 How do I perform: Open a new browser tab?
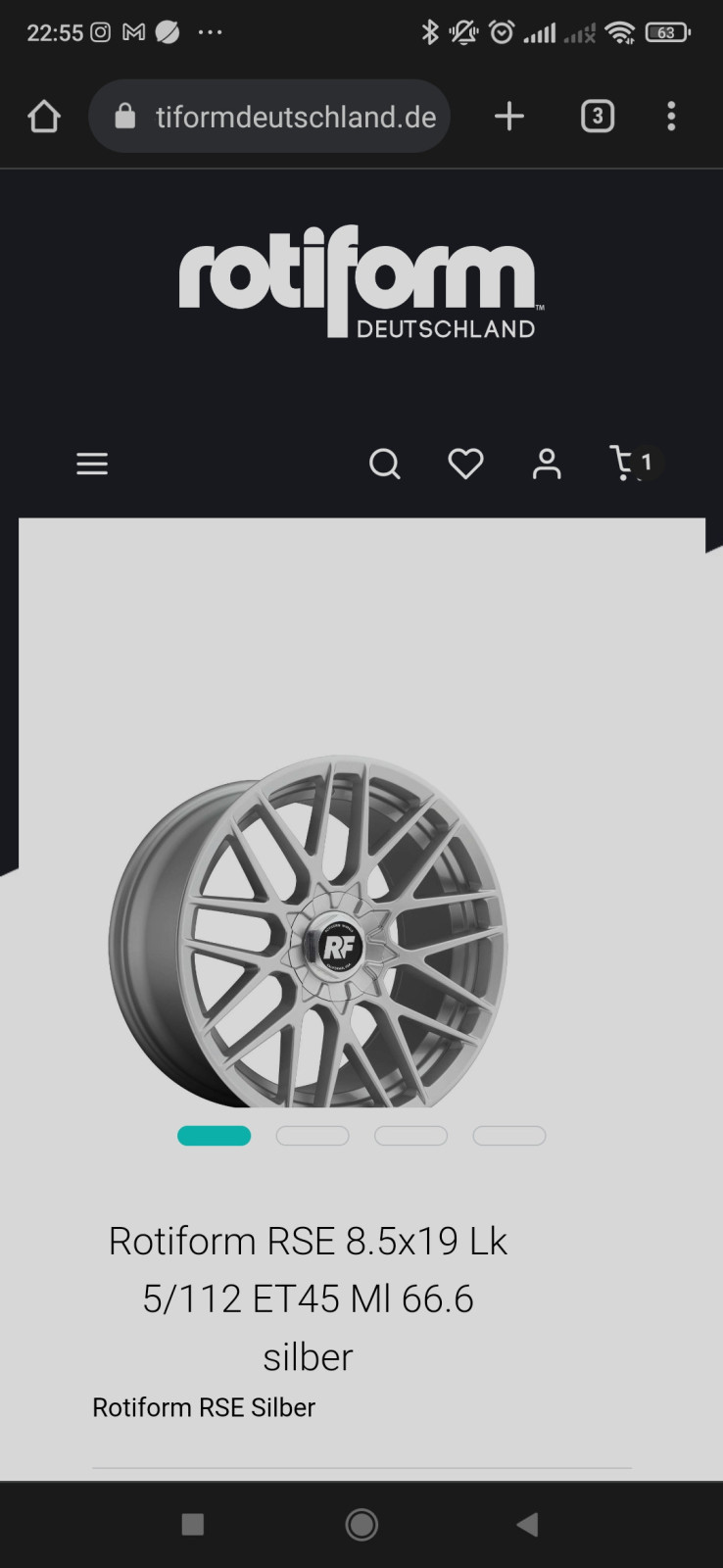tap(508, 117)
